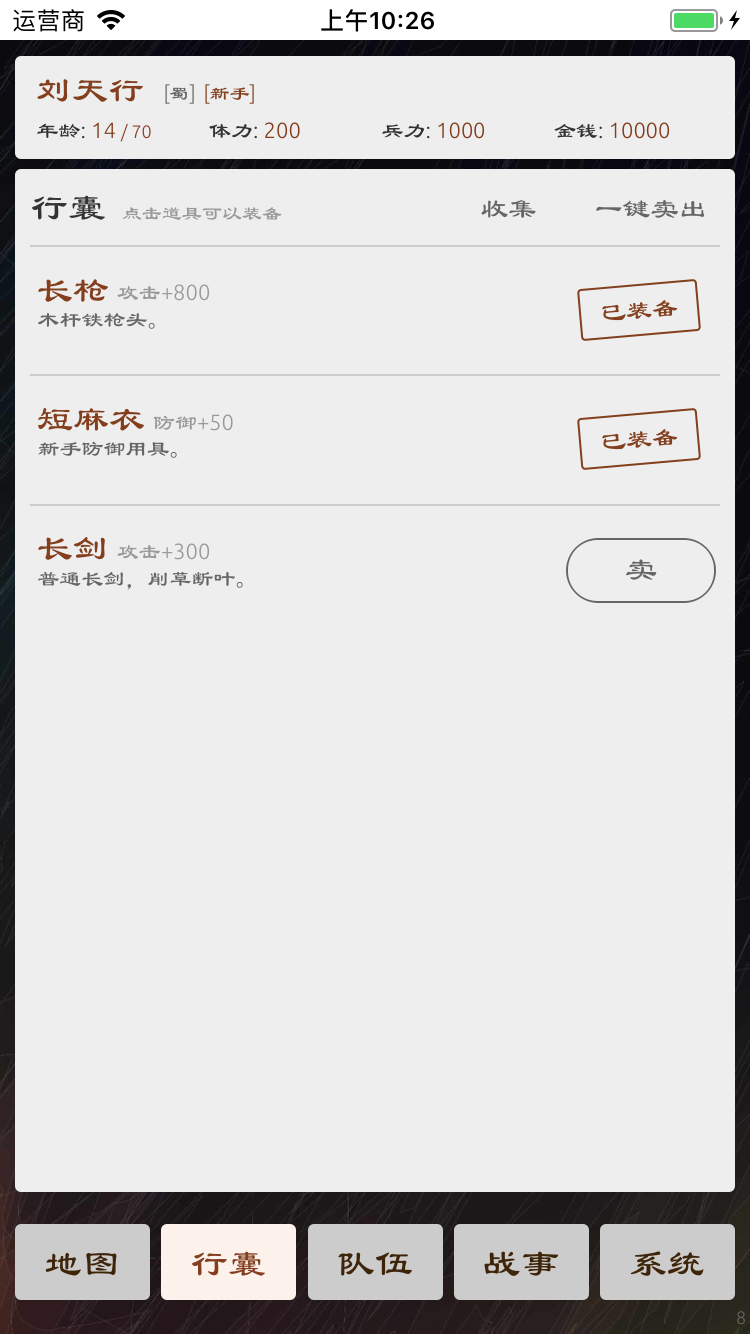Tap the character name 刘天行
750x1334 pixels.
90,91
